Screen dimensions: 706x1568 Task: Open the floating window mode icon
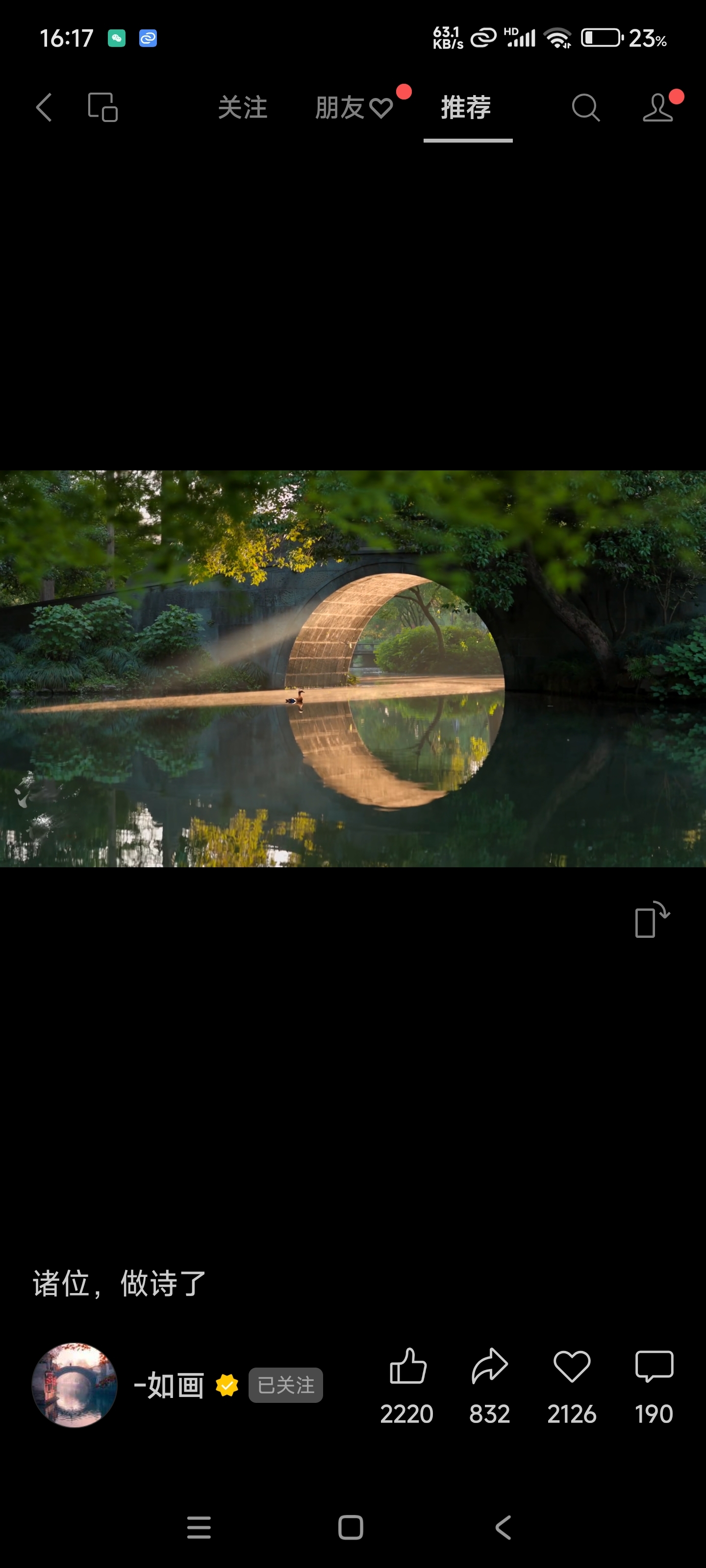(102, 108)
